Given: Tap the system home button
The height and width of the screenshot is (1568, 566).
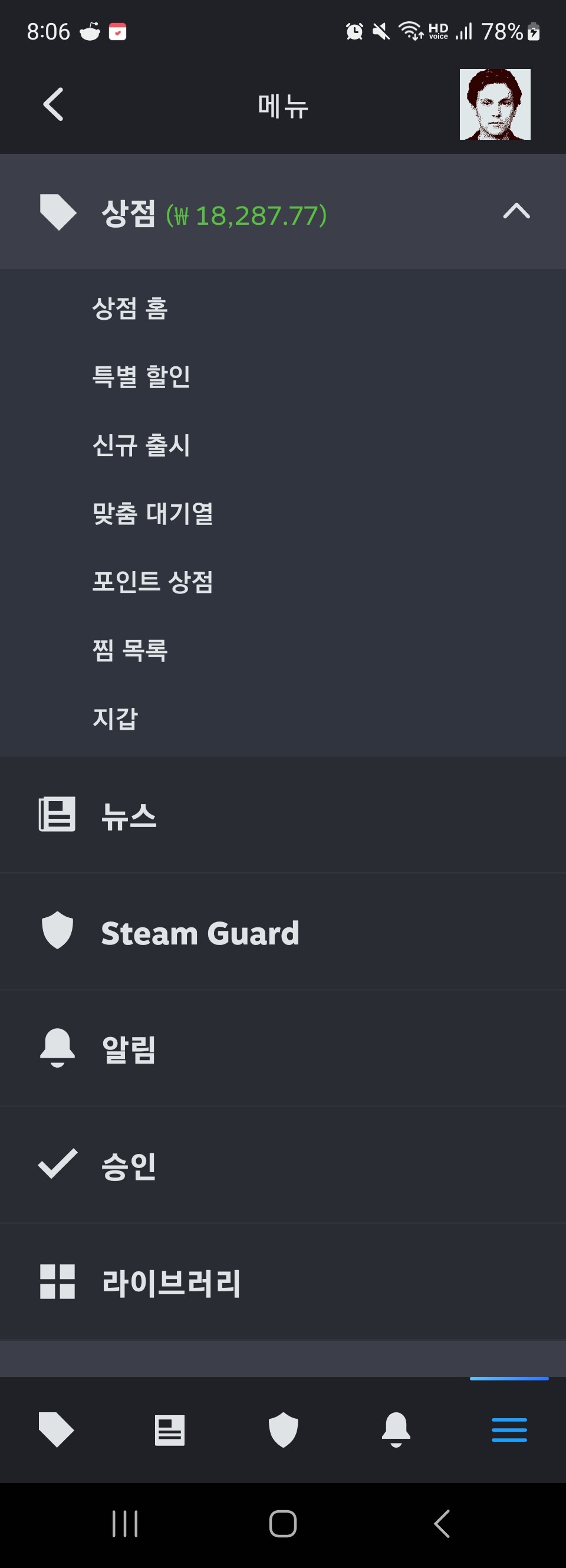Looking at the screenshot, I should tap(283, 1524).
